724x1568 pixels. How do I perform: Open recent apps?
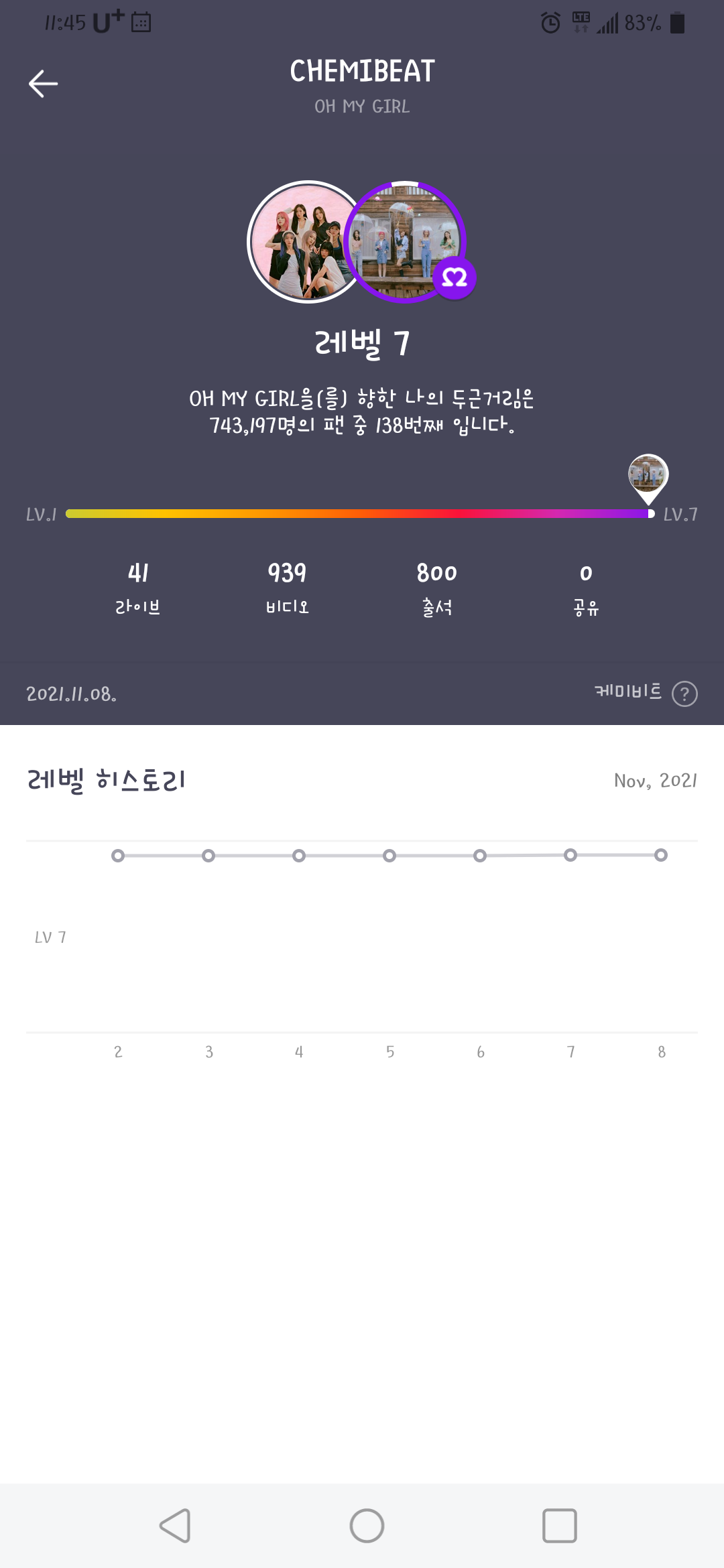pos(559,1526)
